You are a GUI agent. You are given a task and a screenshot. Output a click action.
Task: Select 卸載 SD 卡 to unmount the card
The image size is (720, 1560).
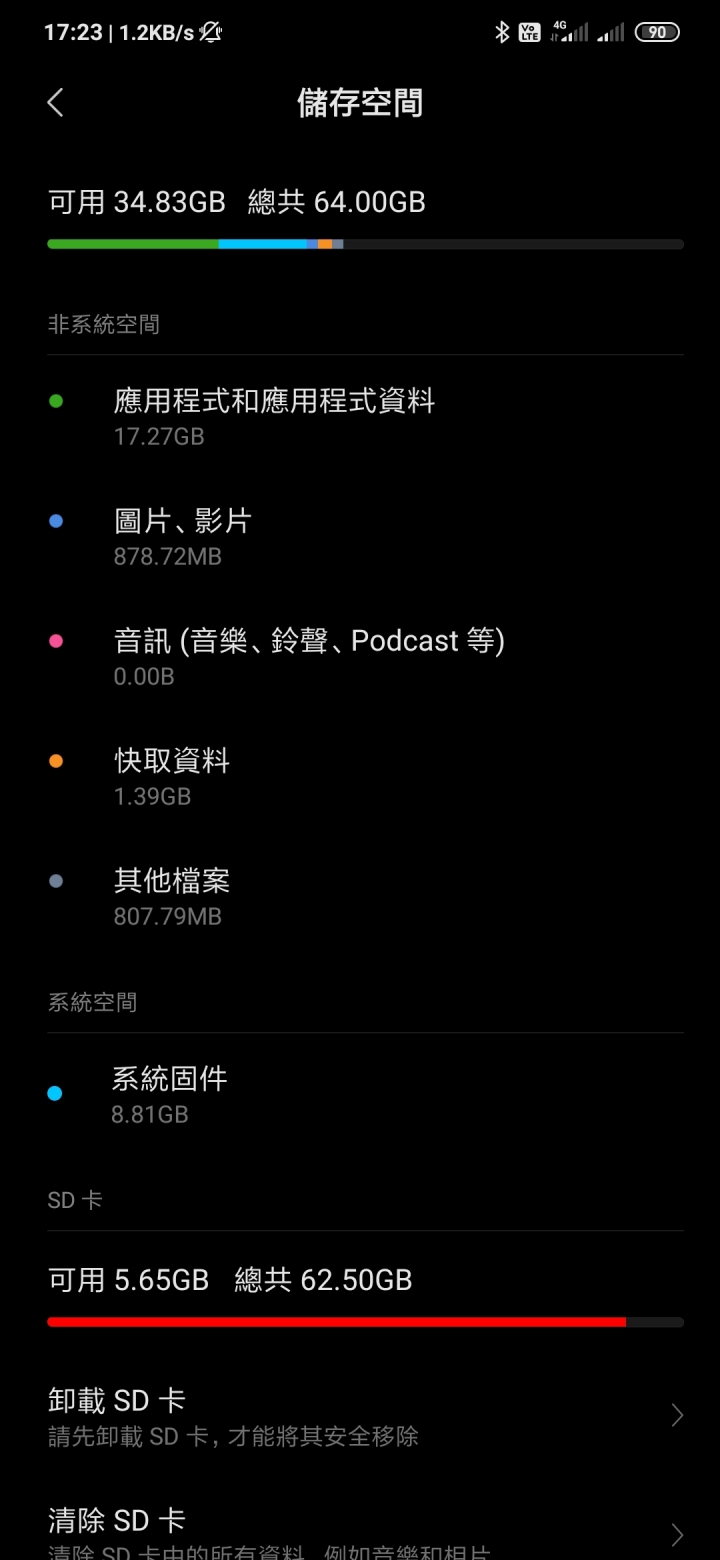(x=360, y=1416)
